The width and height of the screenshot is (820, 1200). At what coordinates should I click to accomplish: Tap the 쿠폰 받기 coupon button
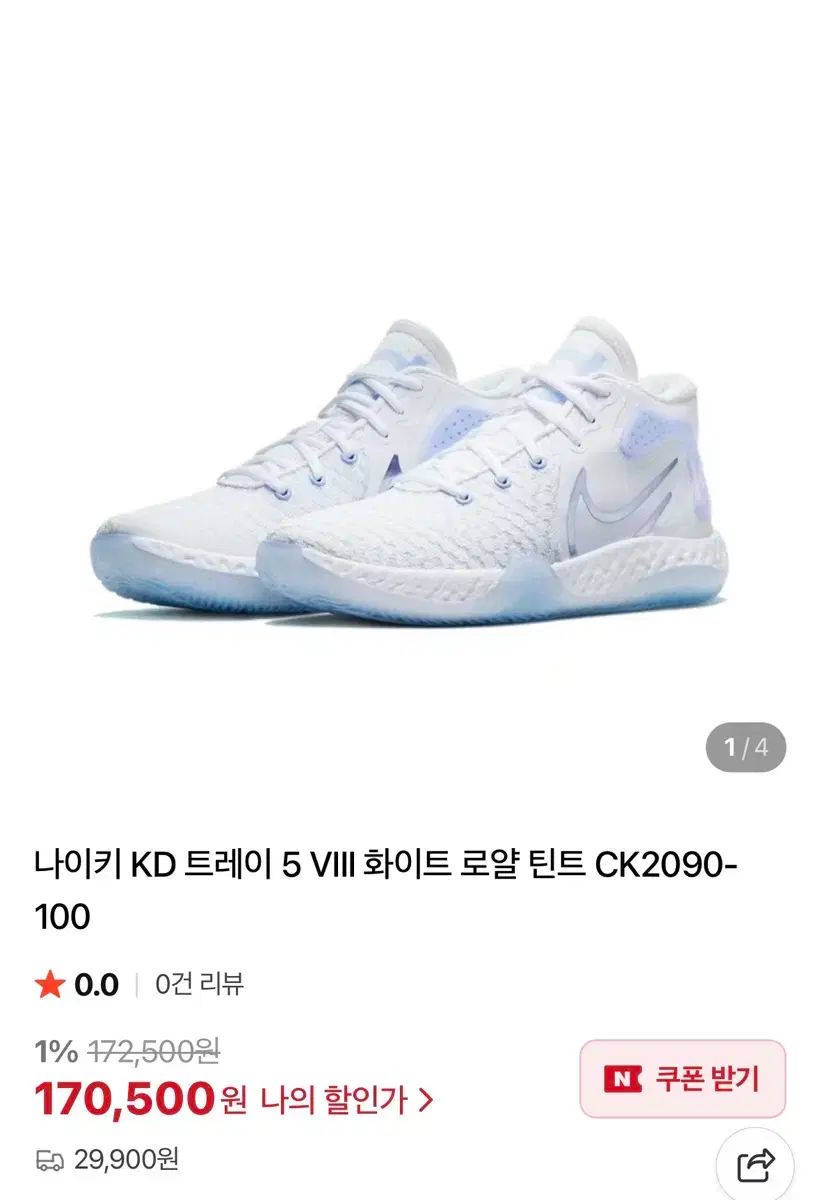coord(683,1079)
